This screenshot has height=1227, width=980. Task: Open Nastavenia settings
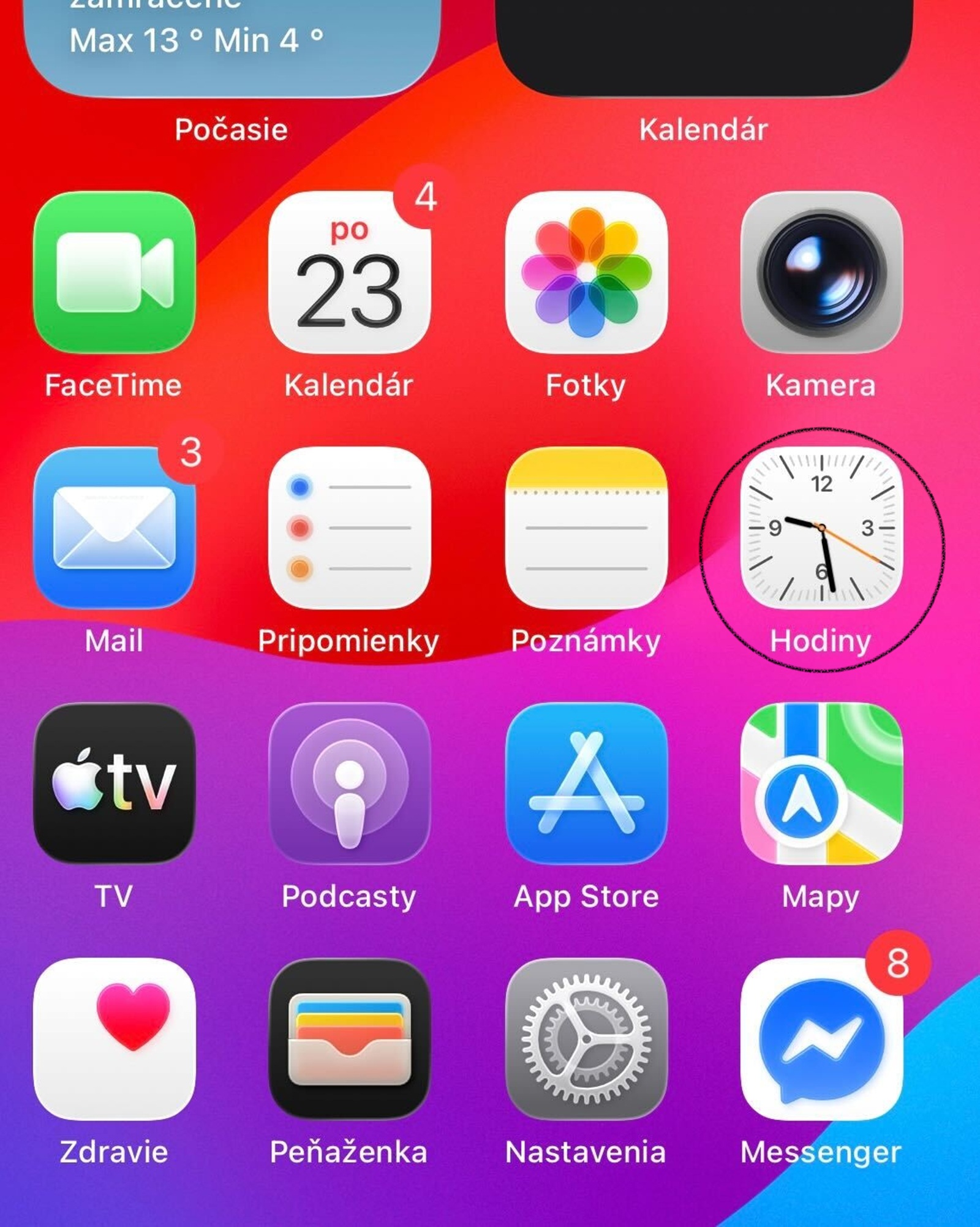click(x=586, y=1039)
